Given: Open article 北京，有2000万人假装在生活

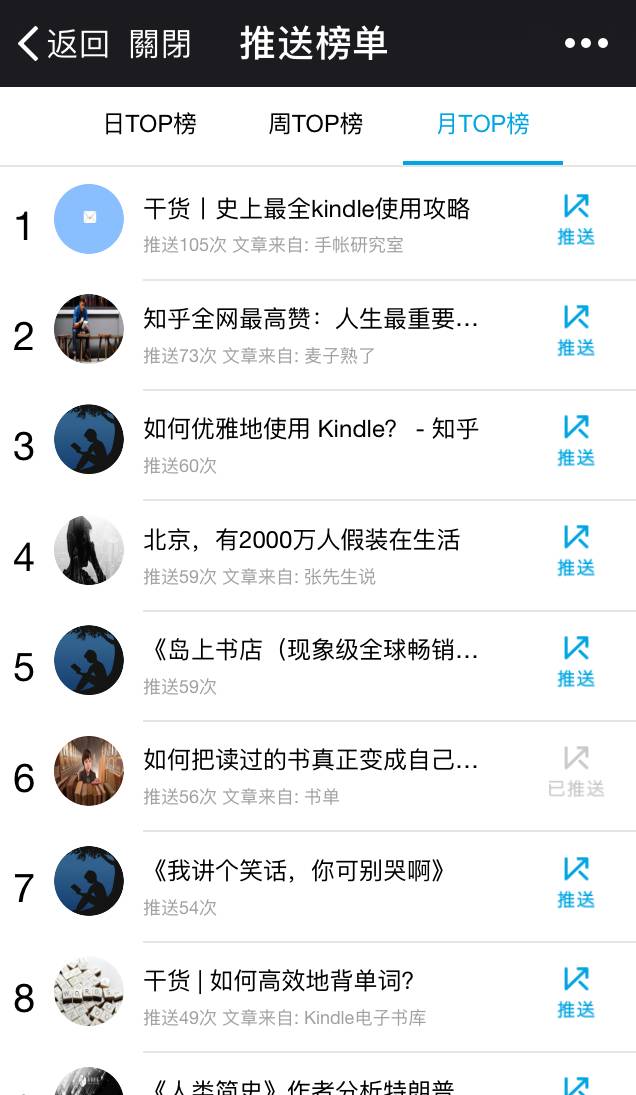Looking at the screenshot, I should tap(302, 540).
